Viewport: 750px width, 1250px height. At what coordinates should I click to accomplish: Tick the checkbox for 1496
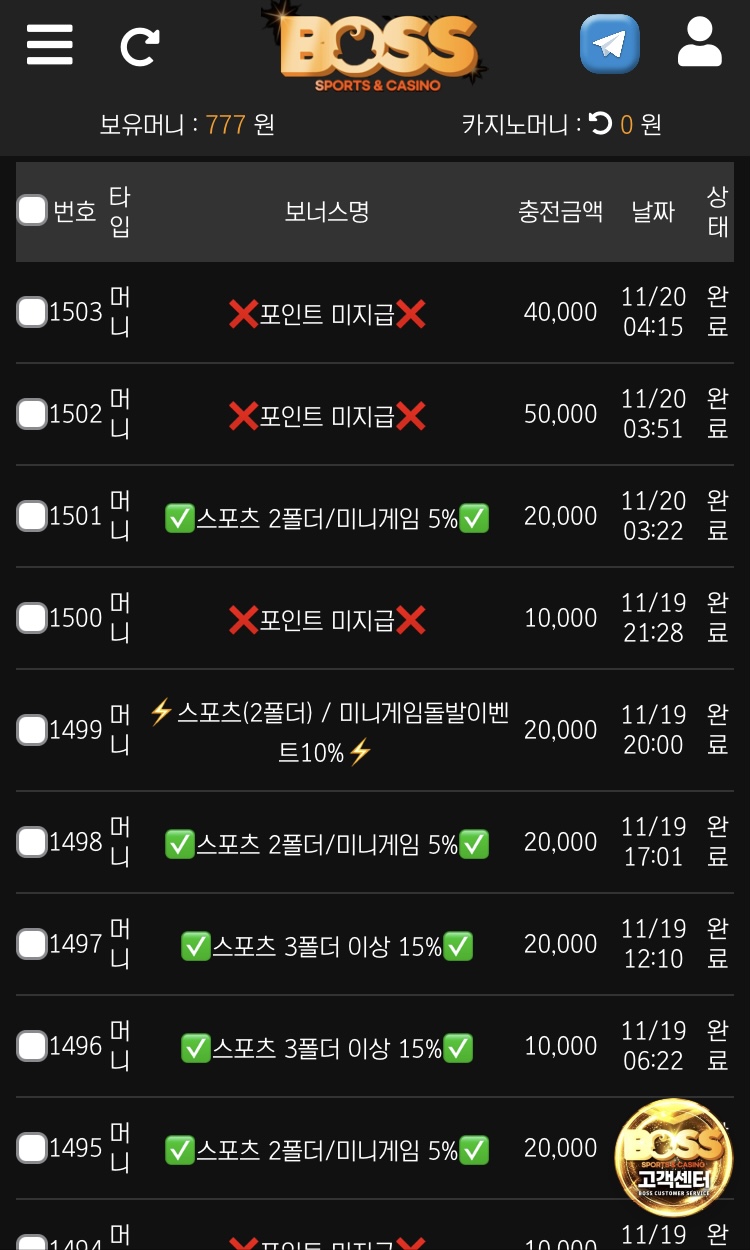tap(32, 1046)
